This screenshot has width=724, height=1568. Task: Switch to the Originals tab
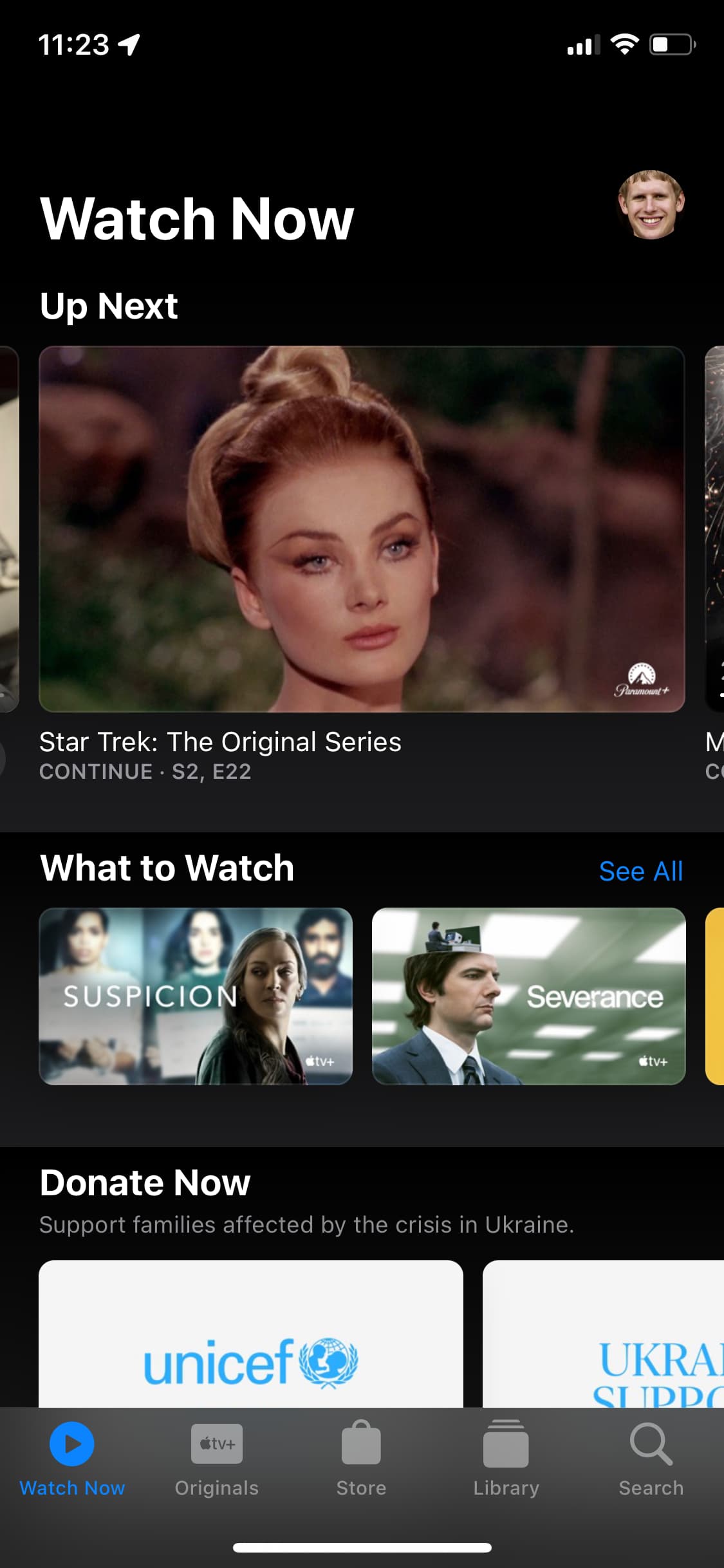pos(216,1460)
